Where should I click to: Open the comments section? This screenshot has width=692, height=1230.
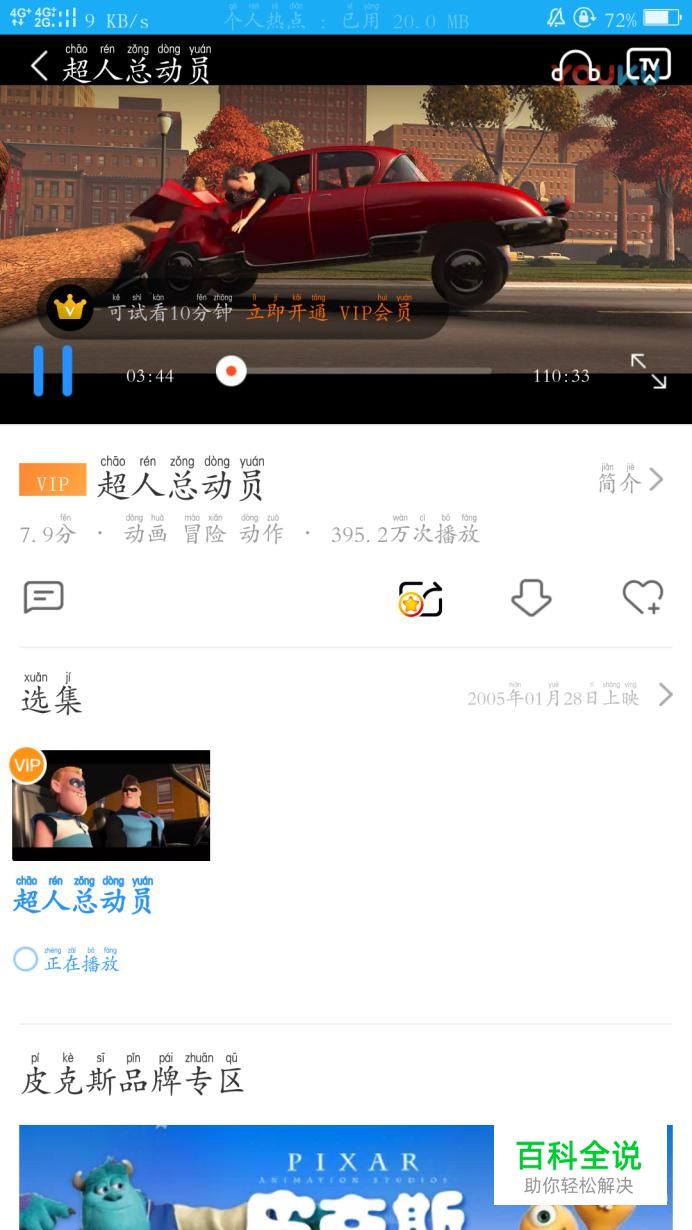tap(44, 597)
